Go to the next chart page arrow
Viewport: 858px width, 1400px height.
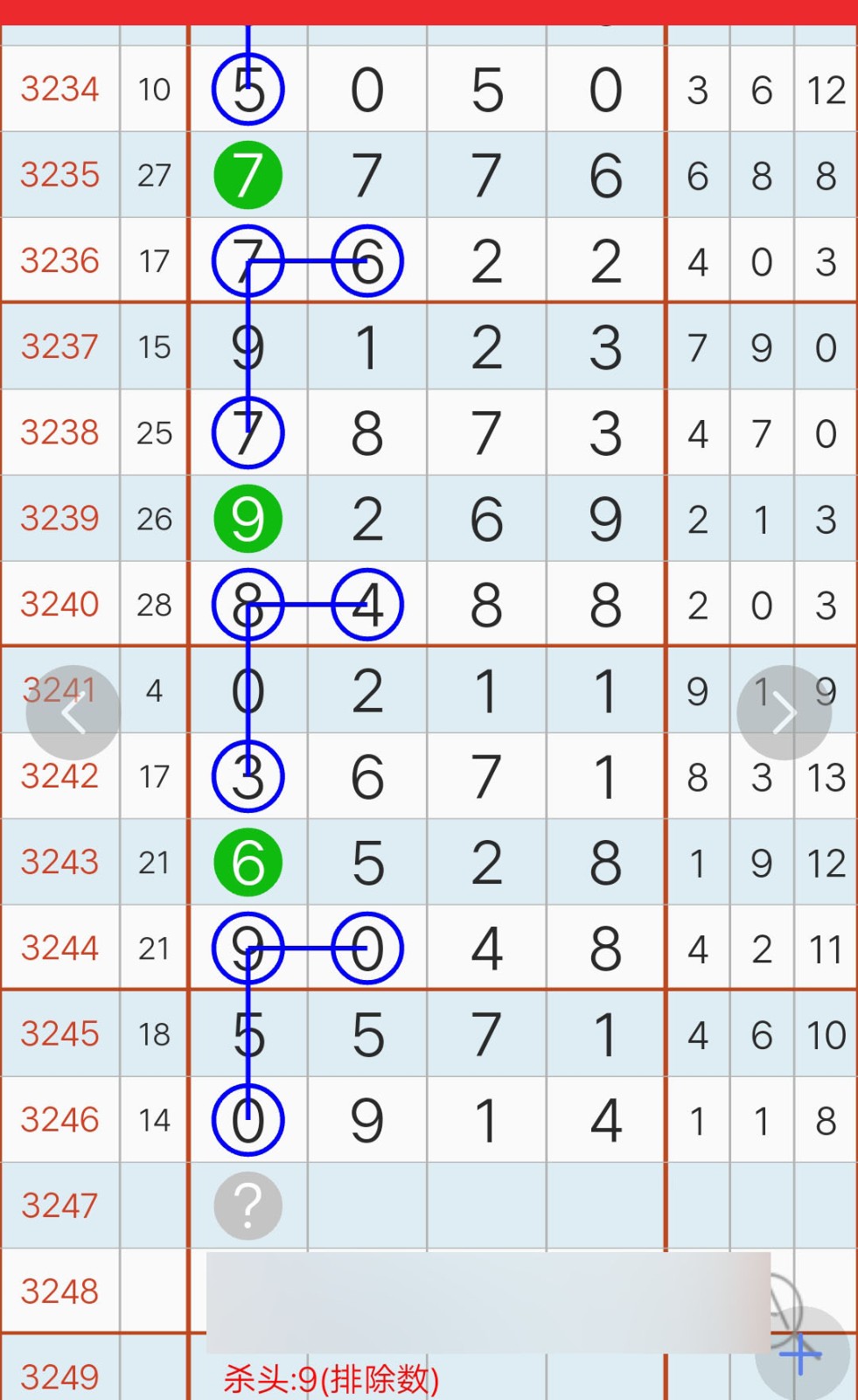[784, 713]
